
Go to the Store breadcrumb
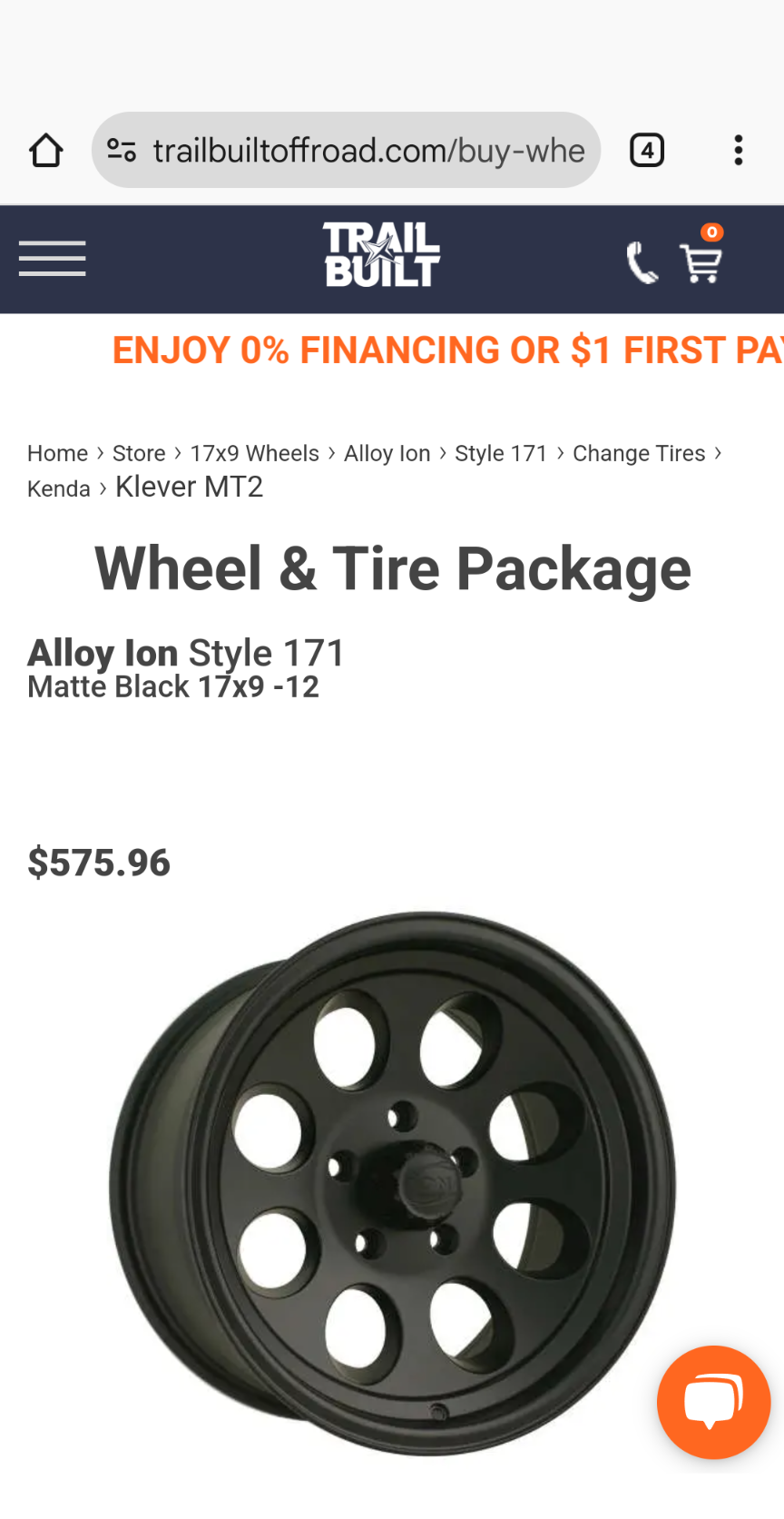[x=139, y=453]
